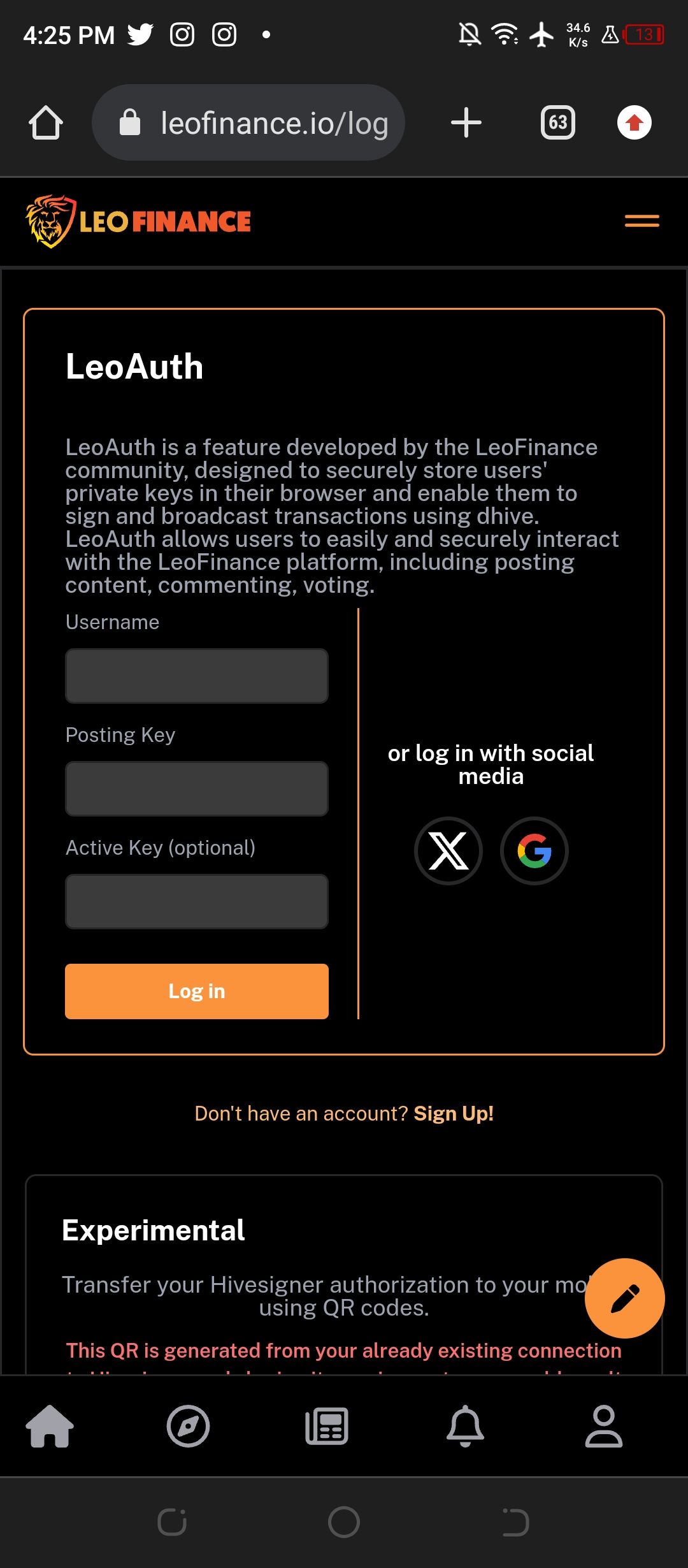Tap the LeoFinance logo
Image resolution: width=688 pixels, height=1568 pixels.
138,222
